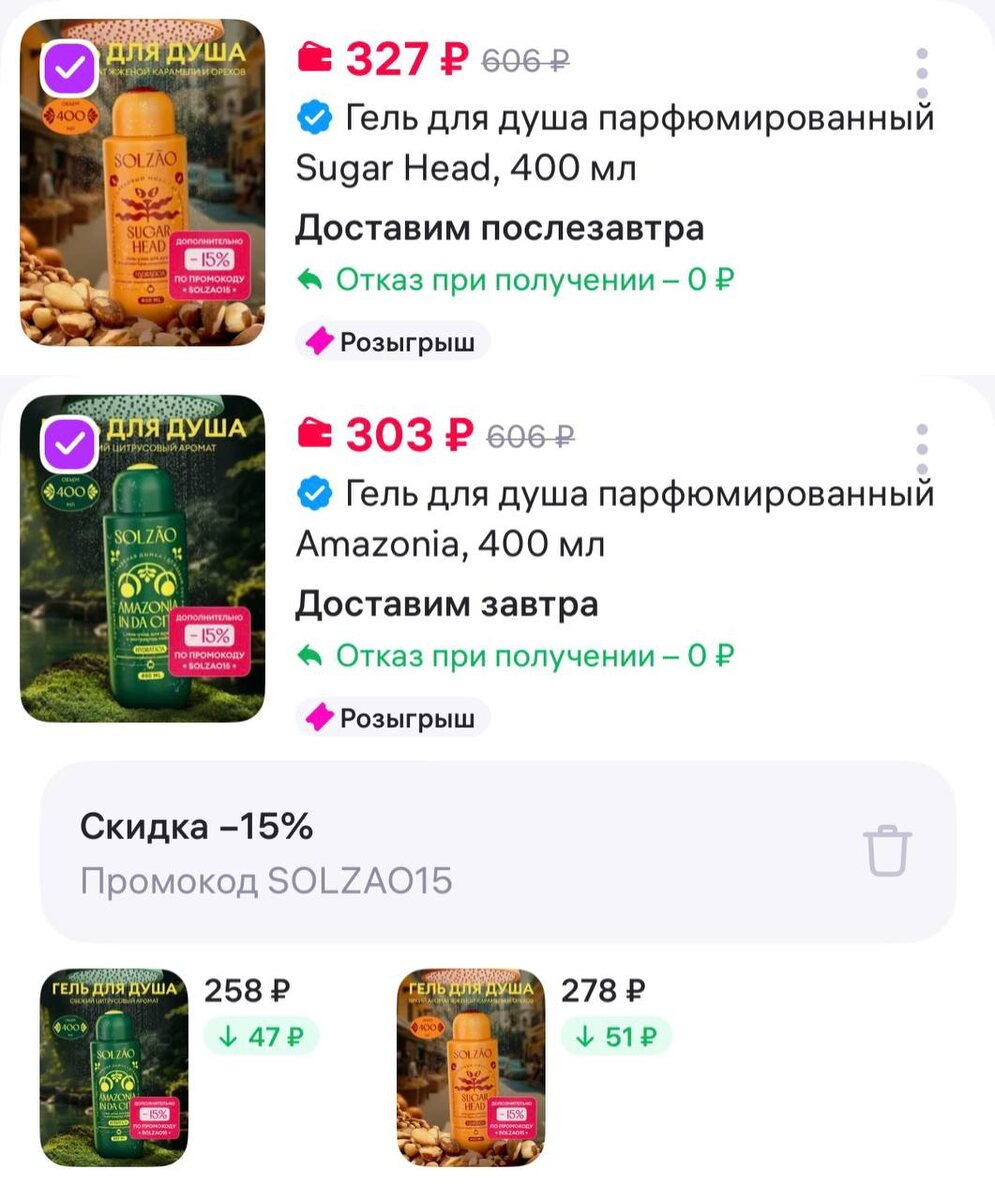Click the blue verified badge on Sugar Head gel
The width and height of the screenshot is (995, 1200).
(315, 117)
